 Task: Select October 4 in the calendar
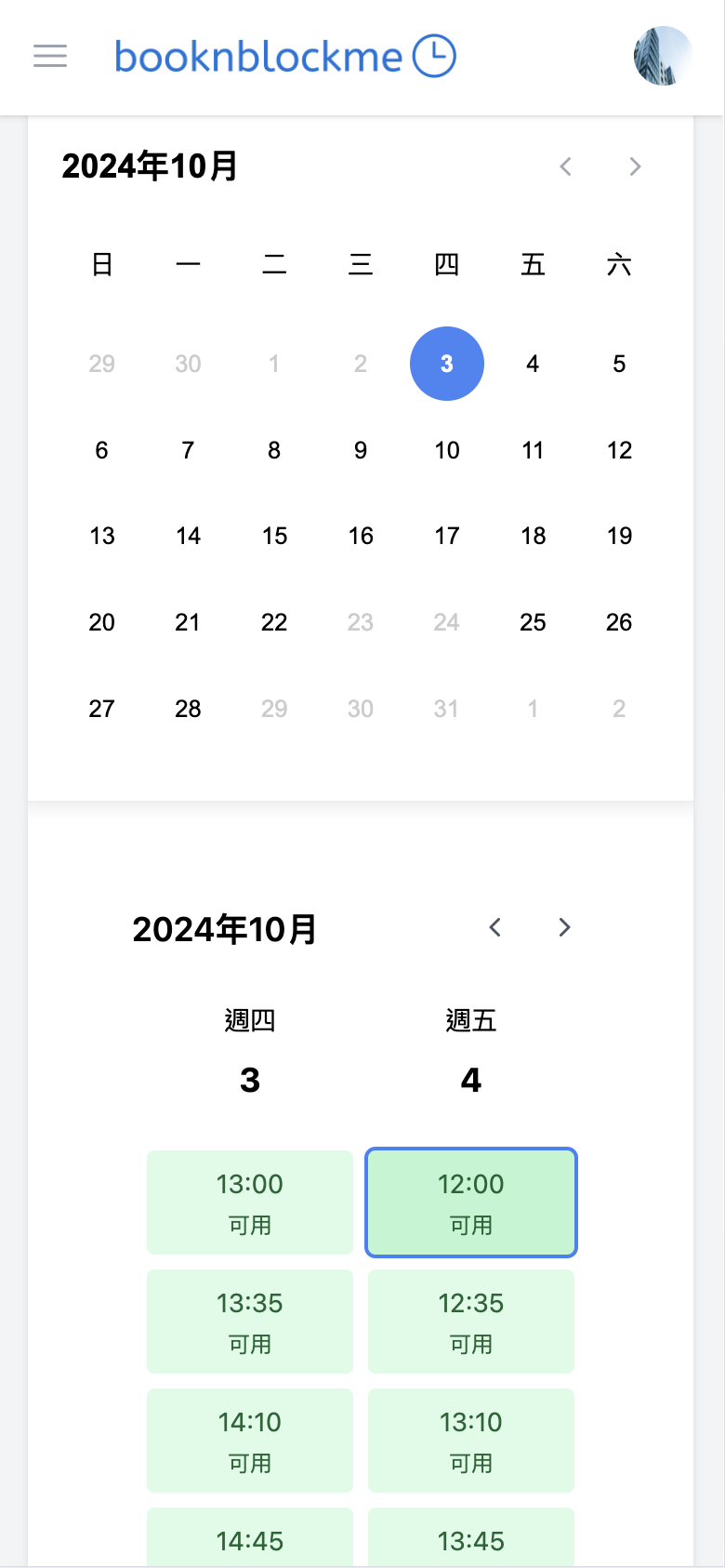click(533, 364)
